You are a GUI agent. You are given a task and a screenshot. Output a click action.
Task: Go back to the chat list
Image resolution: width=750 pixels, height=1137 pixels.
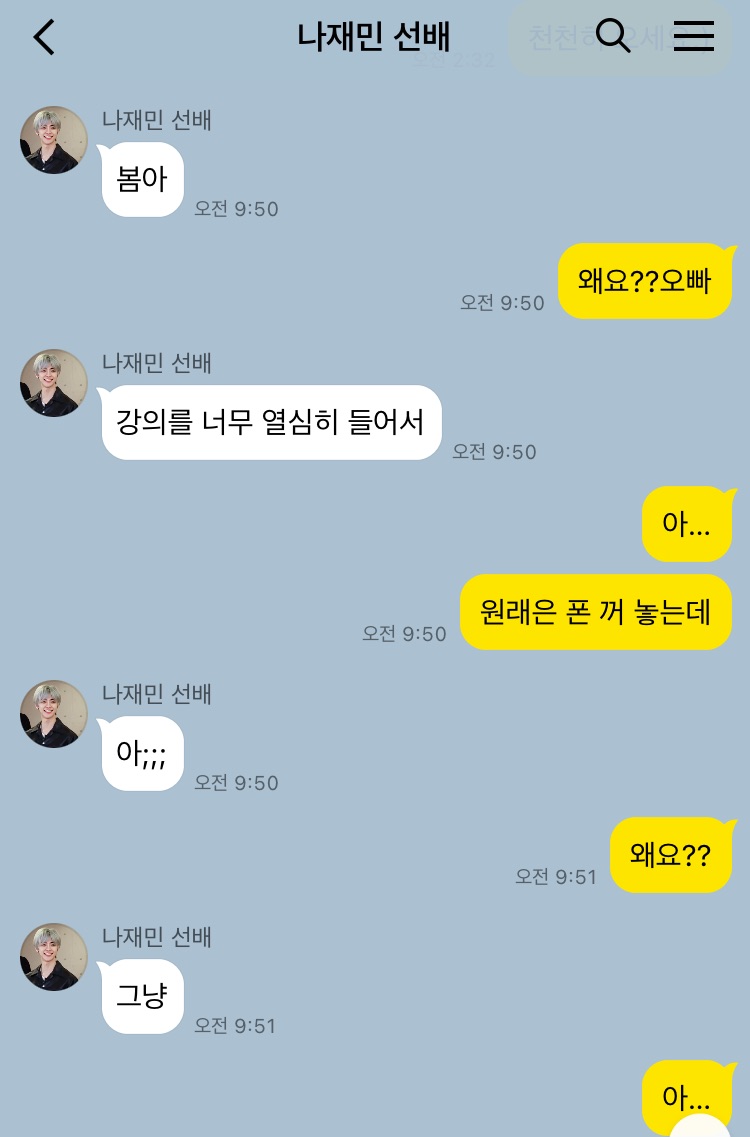(x=44, y=37)
